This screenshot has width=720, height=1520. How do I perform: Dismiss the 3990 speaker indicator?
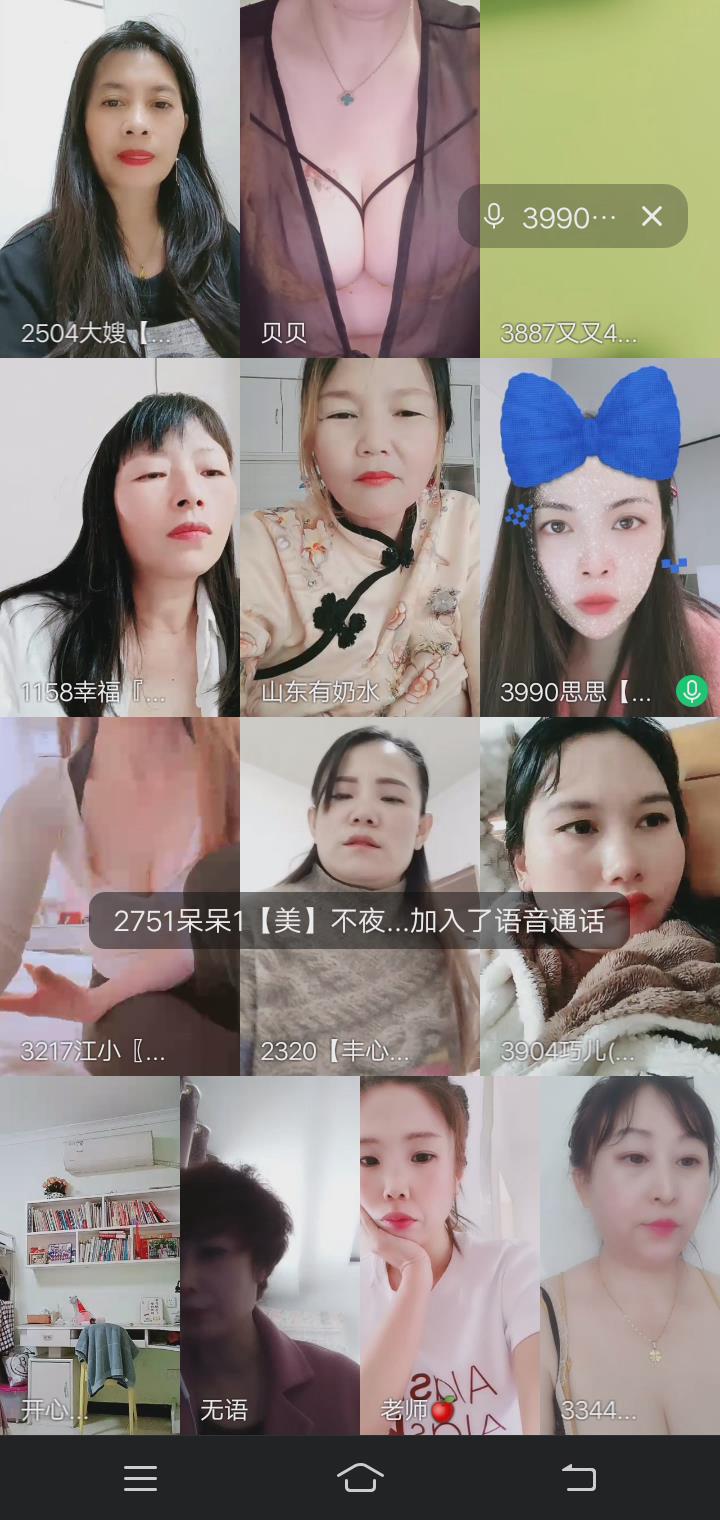(652, 216)
